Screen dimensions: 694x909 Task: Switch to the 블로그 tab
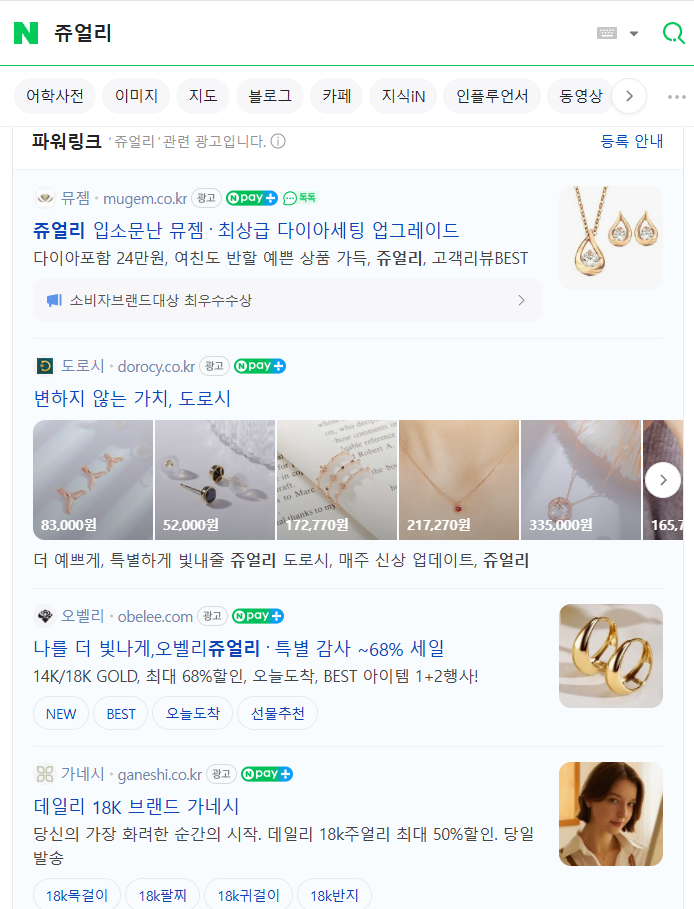pos(269,96)
